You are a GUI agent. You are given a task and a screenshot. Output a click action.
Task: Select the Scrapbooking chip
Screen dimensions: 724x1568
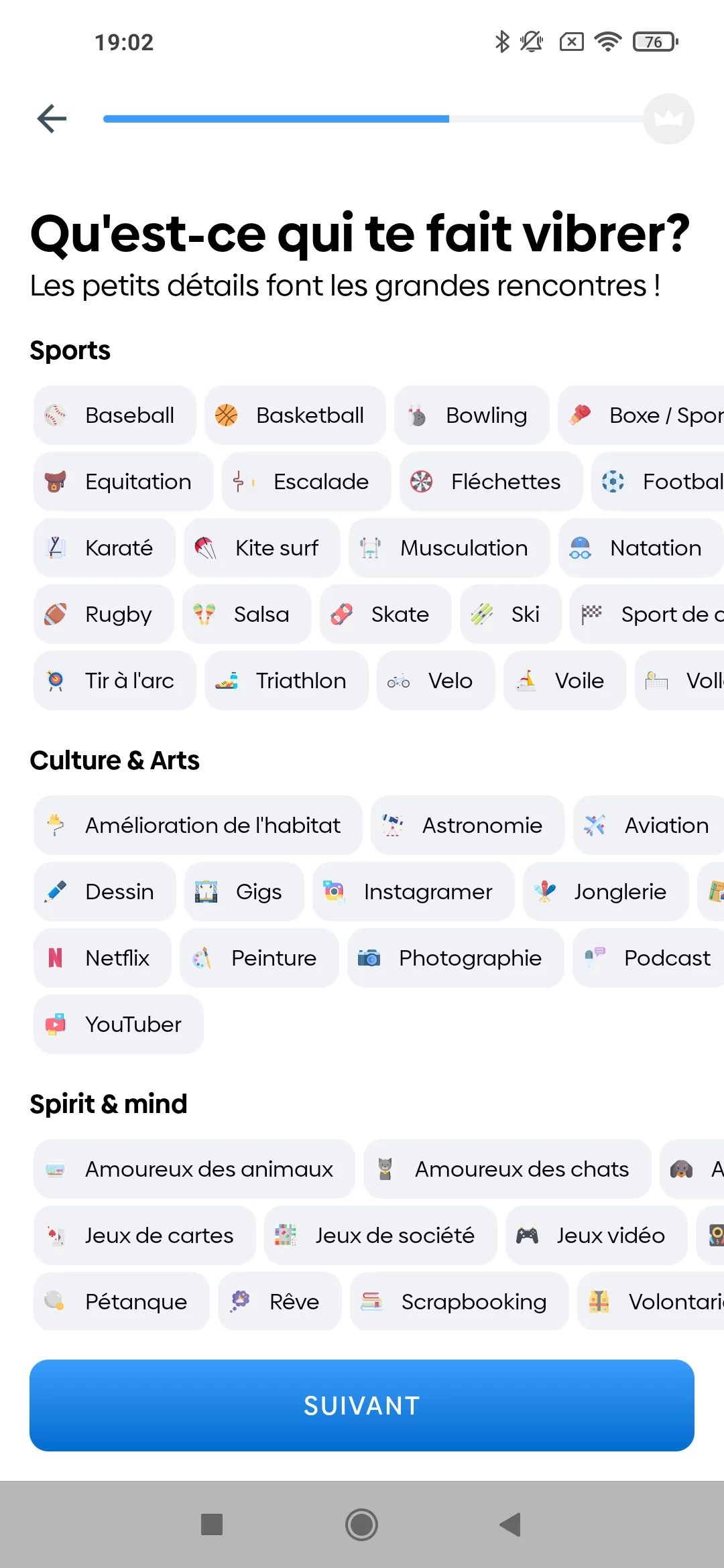(x=459, y=1301)
